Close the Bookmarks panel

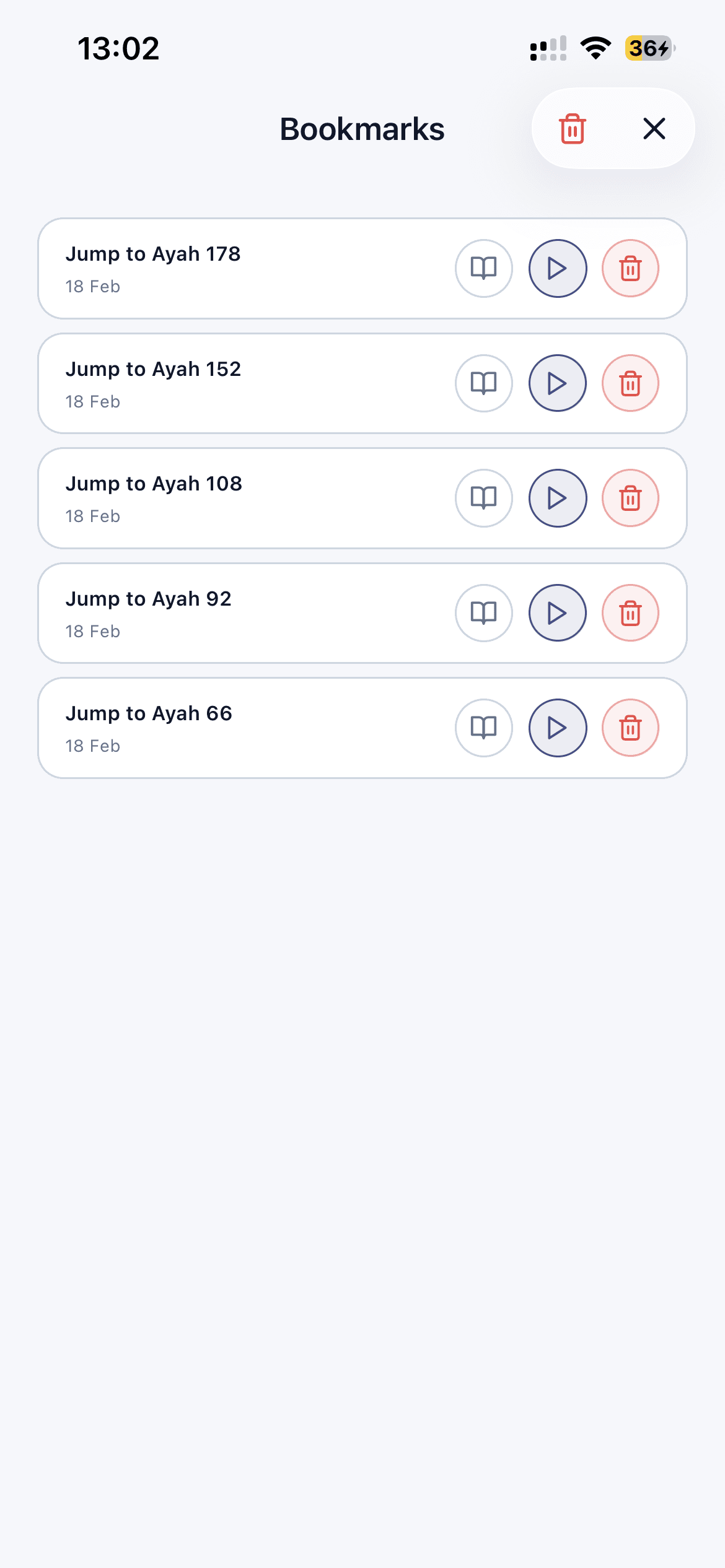[654, 129]
